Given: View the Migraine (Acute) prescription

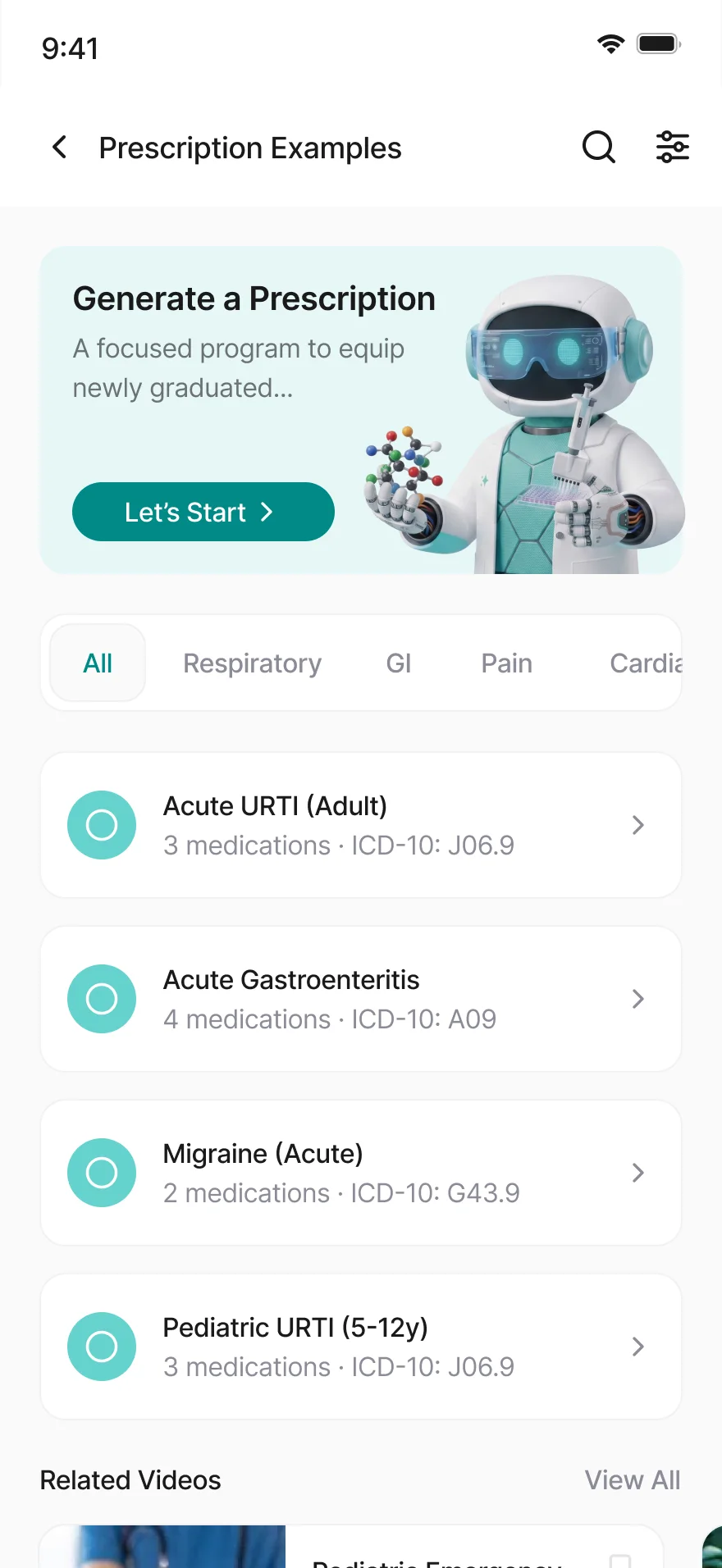Looking at the screenshot, I should pyautogui.click(x=361, y=1173).
